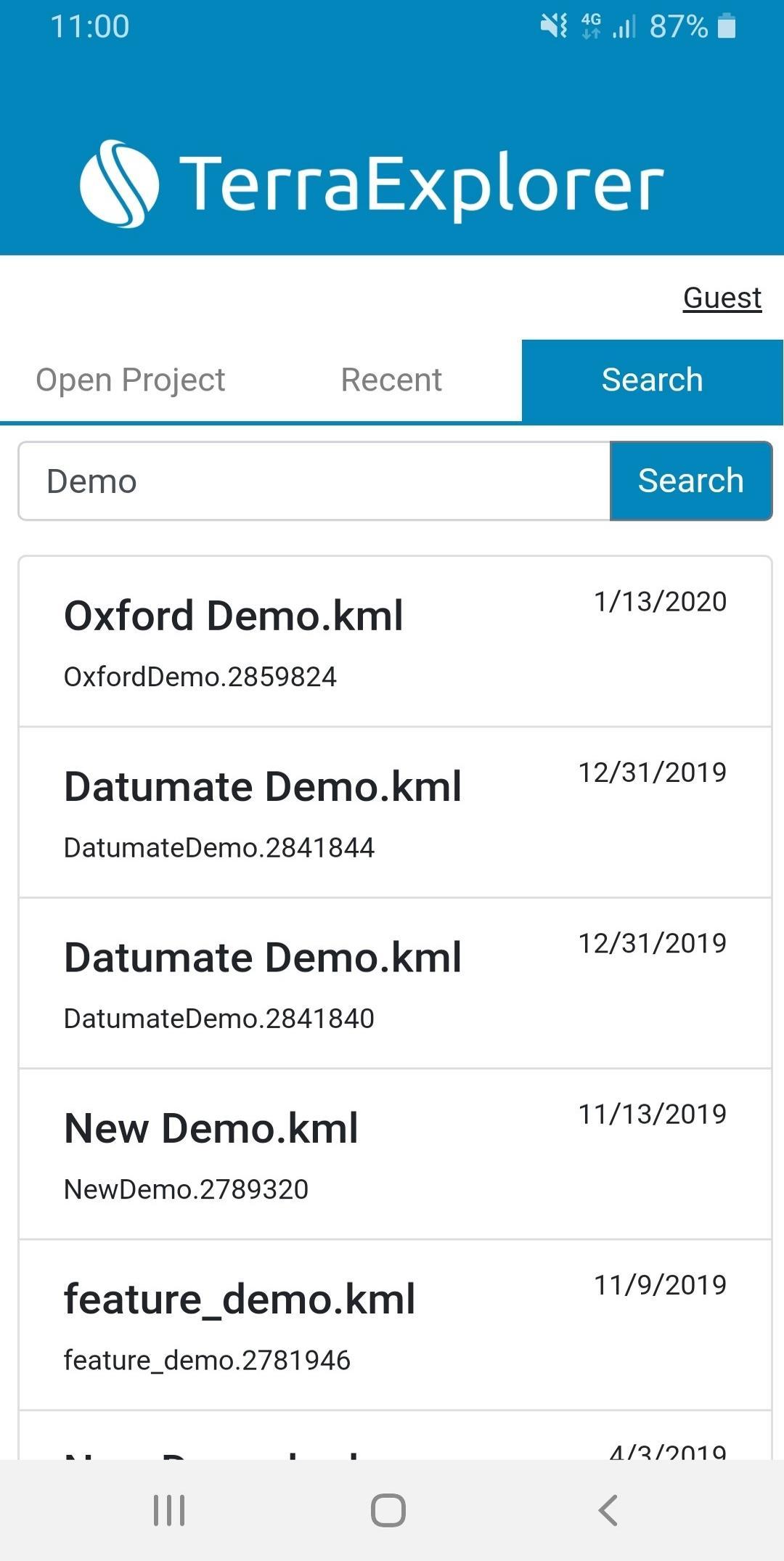Open the feature_demo.kml result
784x1561 pixels.
click(x=395, y=1325)
